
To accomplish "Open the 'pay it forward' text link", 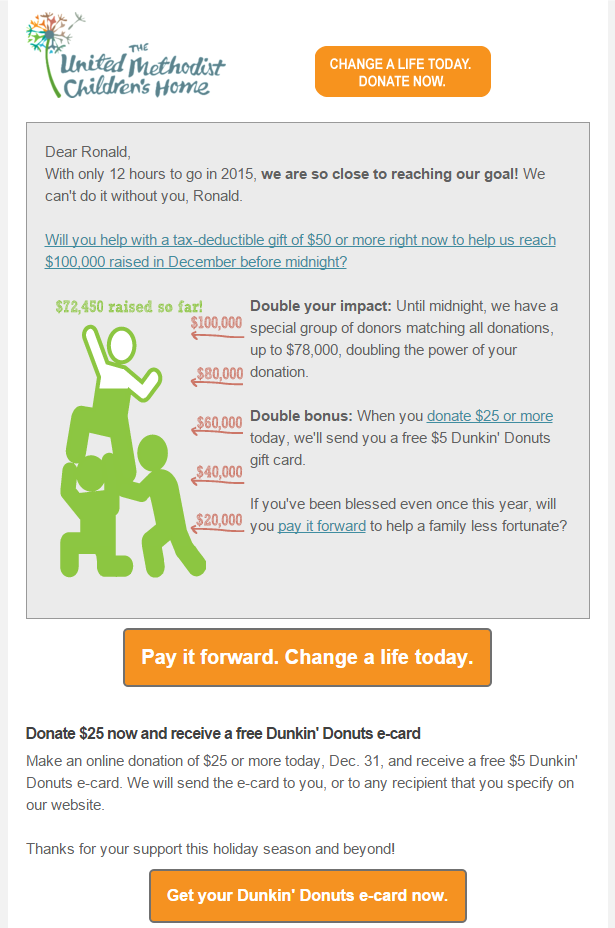I will coord(322,525).
